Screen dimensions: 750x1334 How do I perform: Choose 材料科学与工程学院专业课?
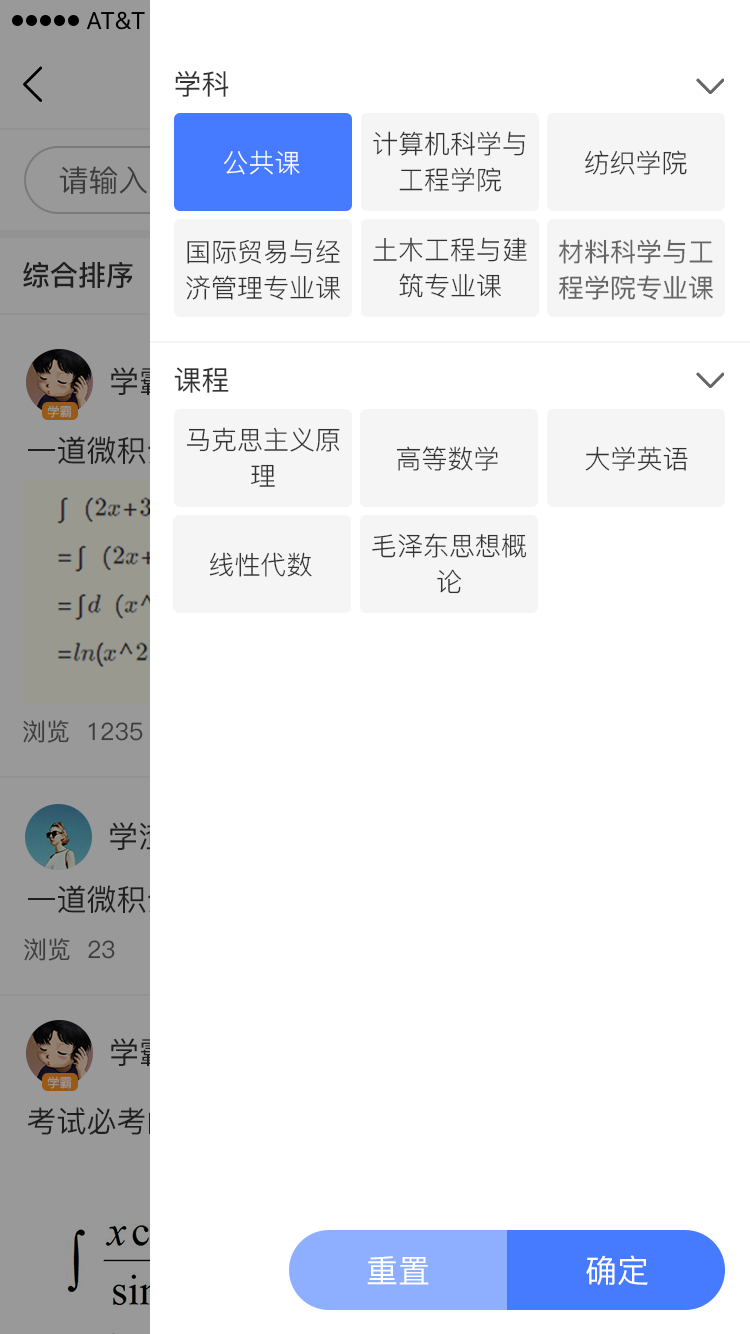635,268
